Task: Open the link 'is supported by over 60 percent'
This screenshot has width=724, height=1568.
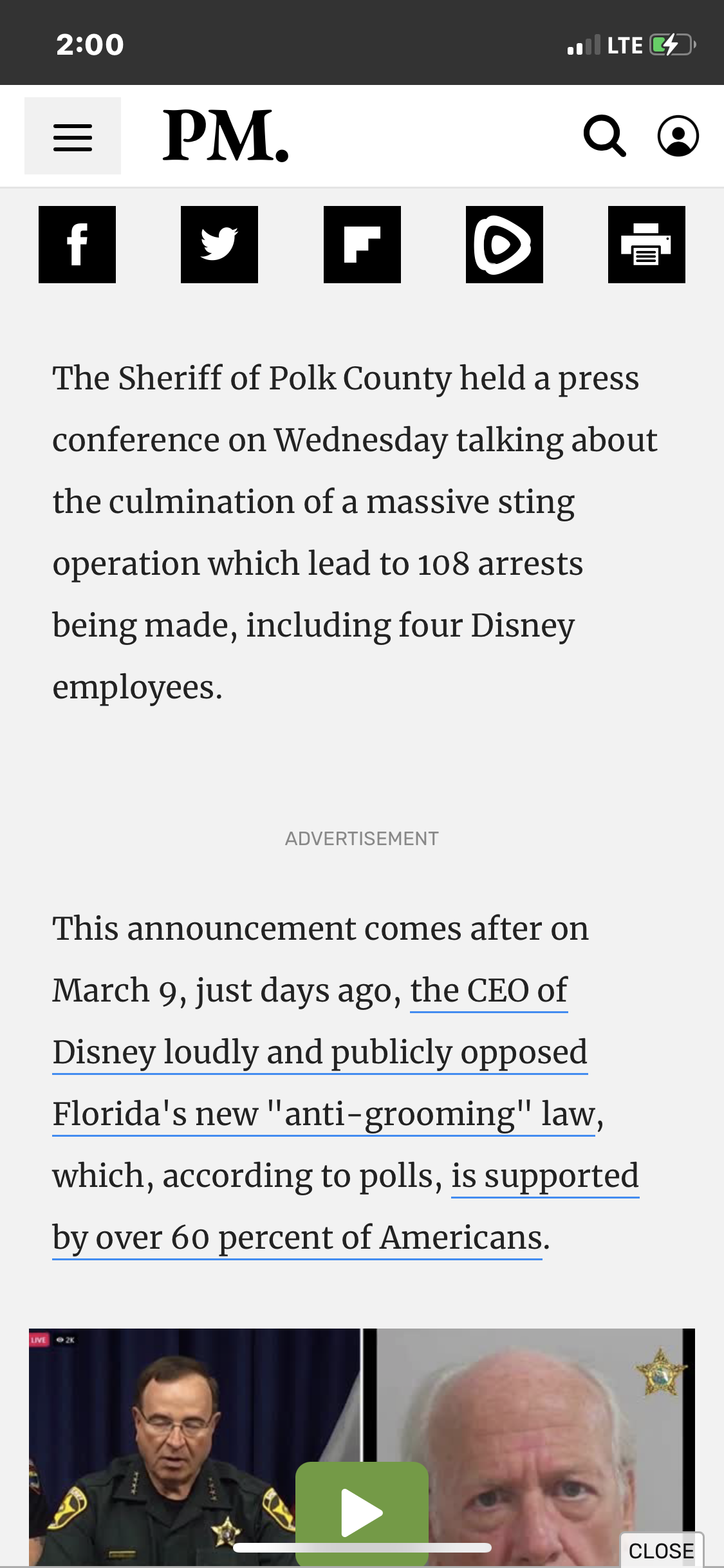Action: [544, 1177]
